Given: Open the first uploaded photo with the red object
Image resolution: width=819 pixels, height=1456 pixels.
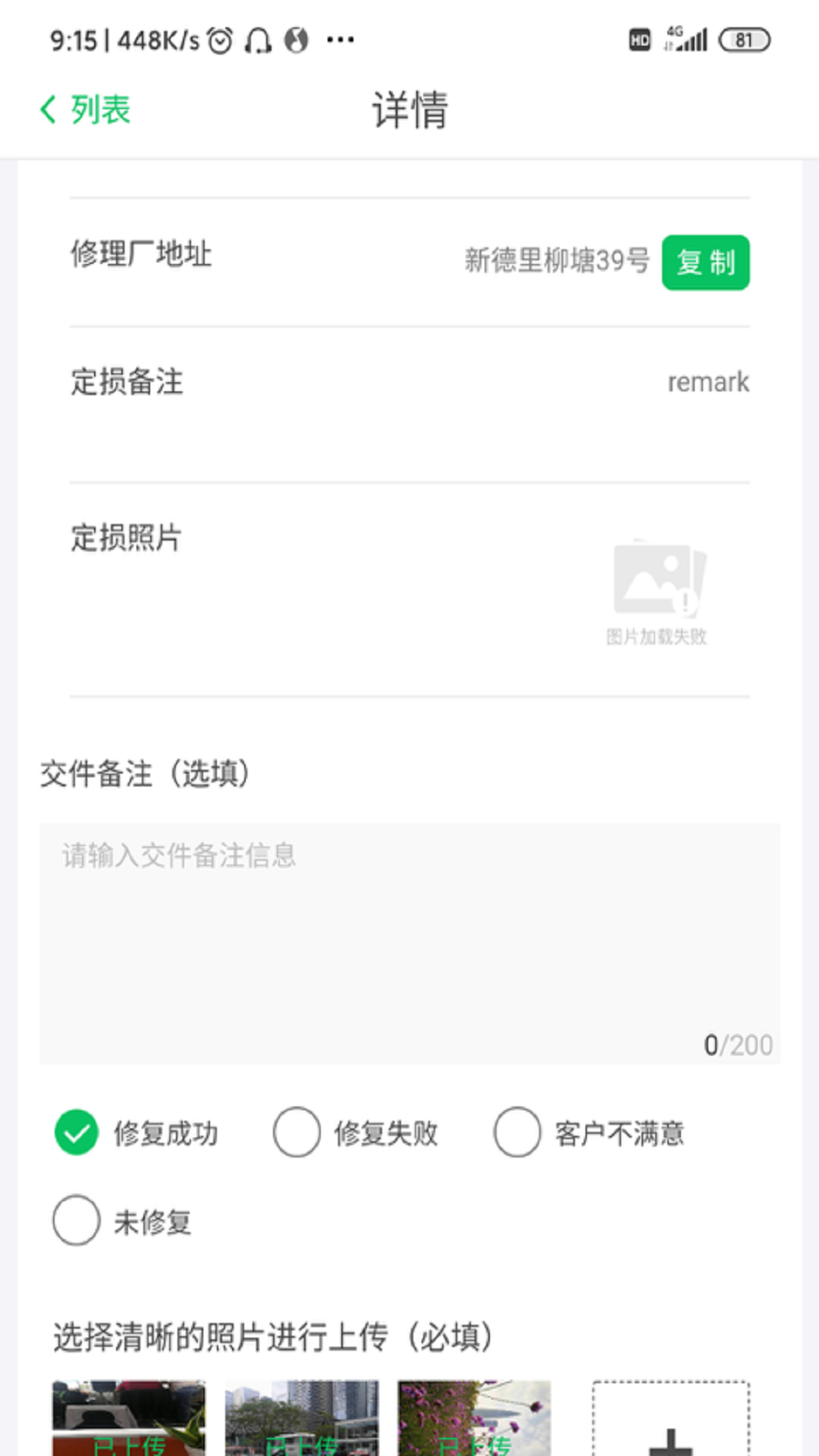Looking at the screenshot, I should (129, 1417).
